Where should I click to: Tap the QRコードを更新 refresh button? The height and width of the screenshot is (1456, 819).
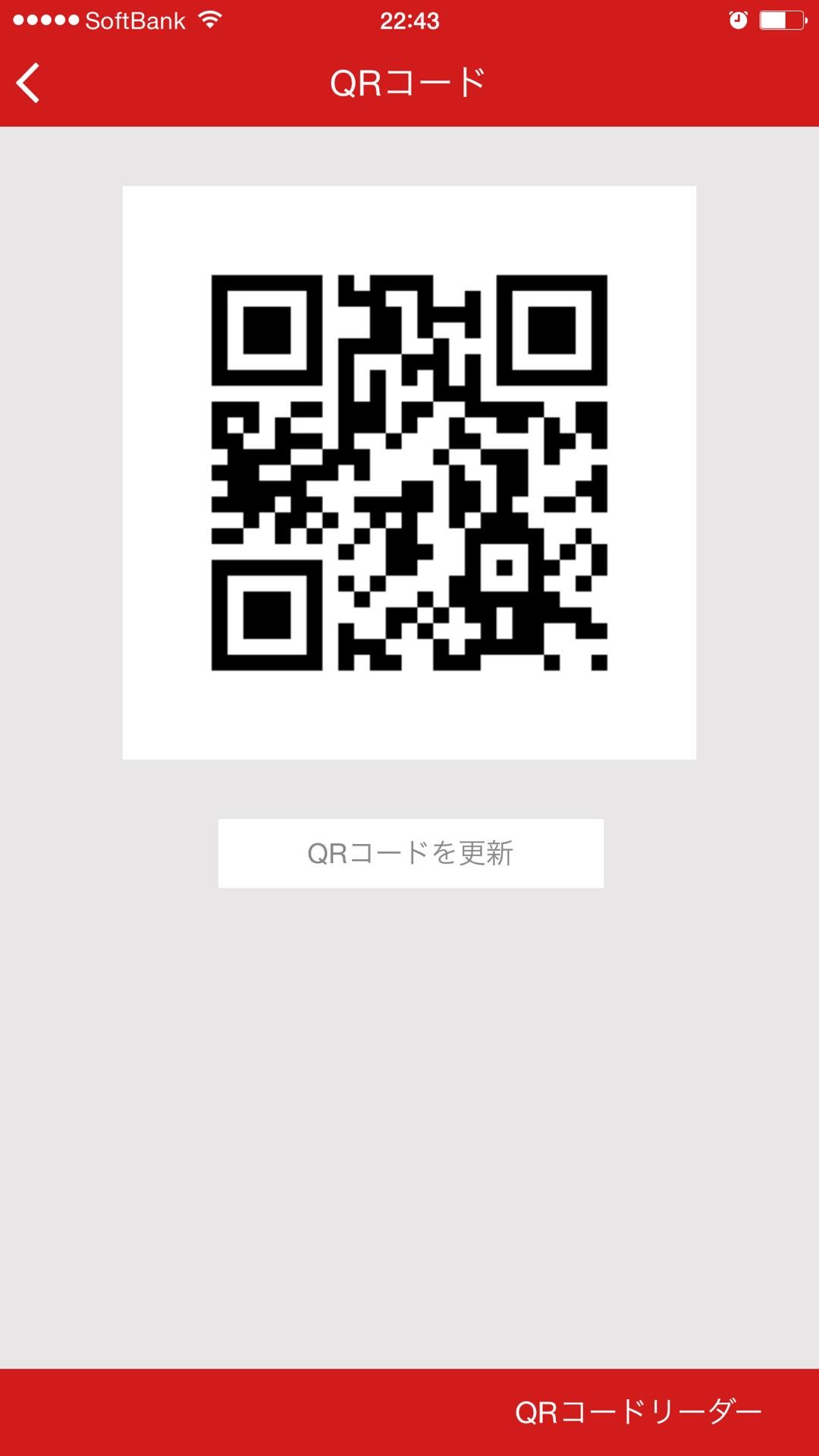(409, 852)
